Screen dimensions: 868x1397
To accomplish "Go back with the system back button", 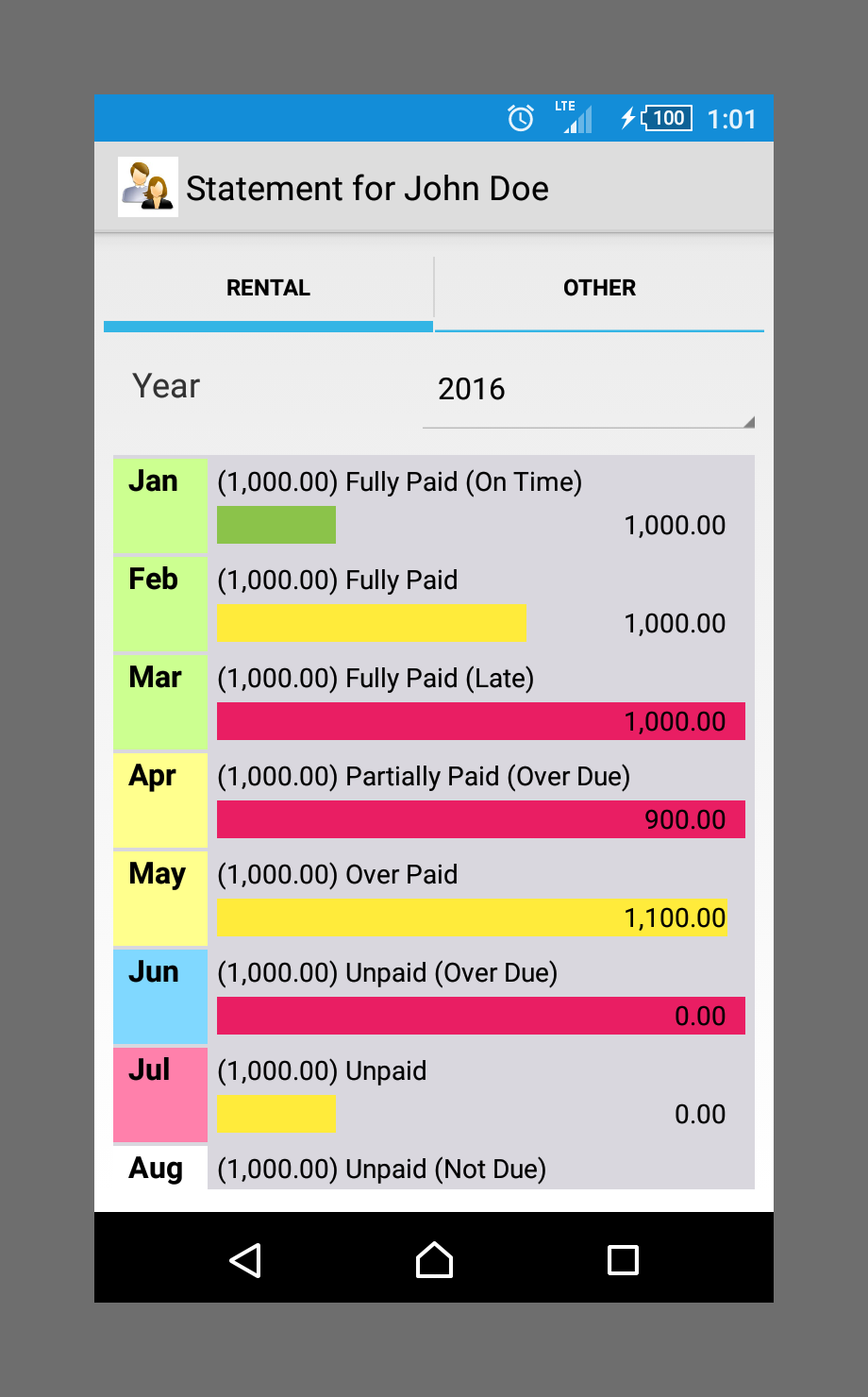I will [245, 1260].
